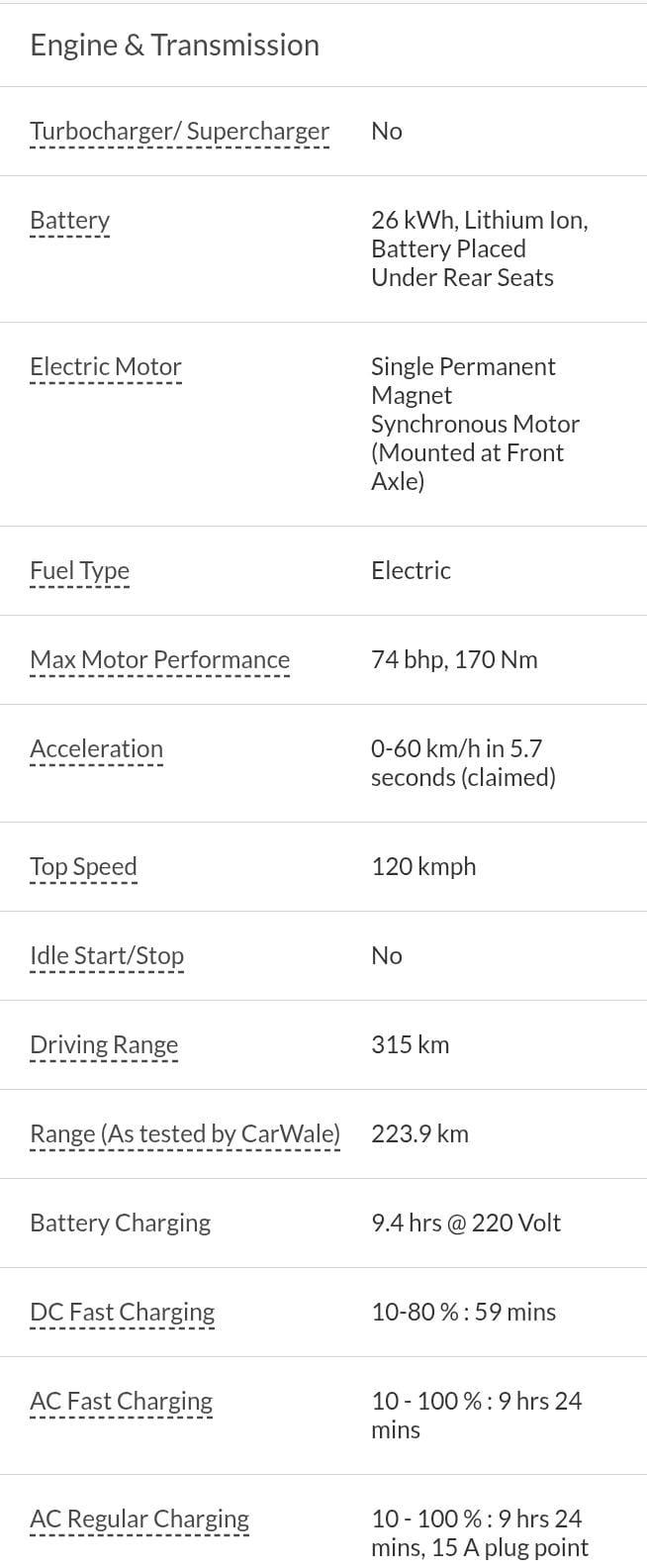
Task: Tap the Fuel Type label
Action: coord(79,571)
